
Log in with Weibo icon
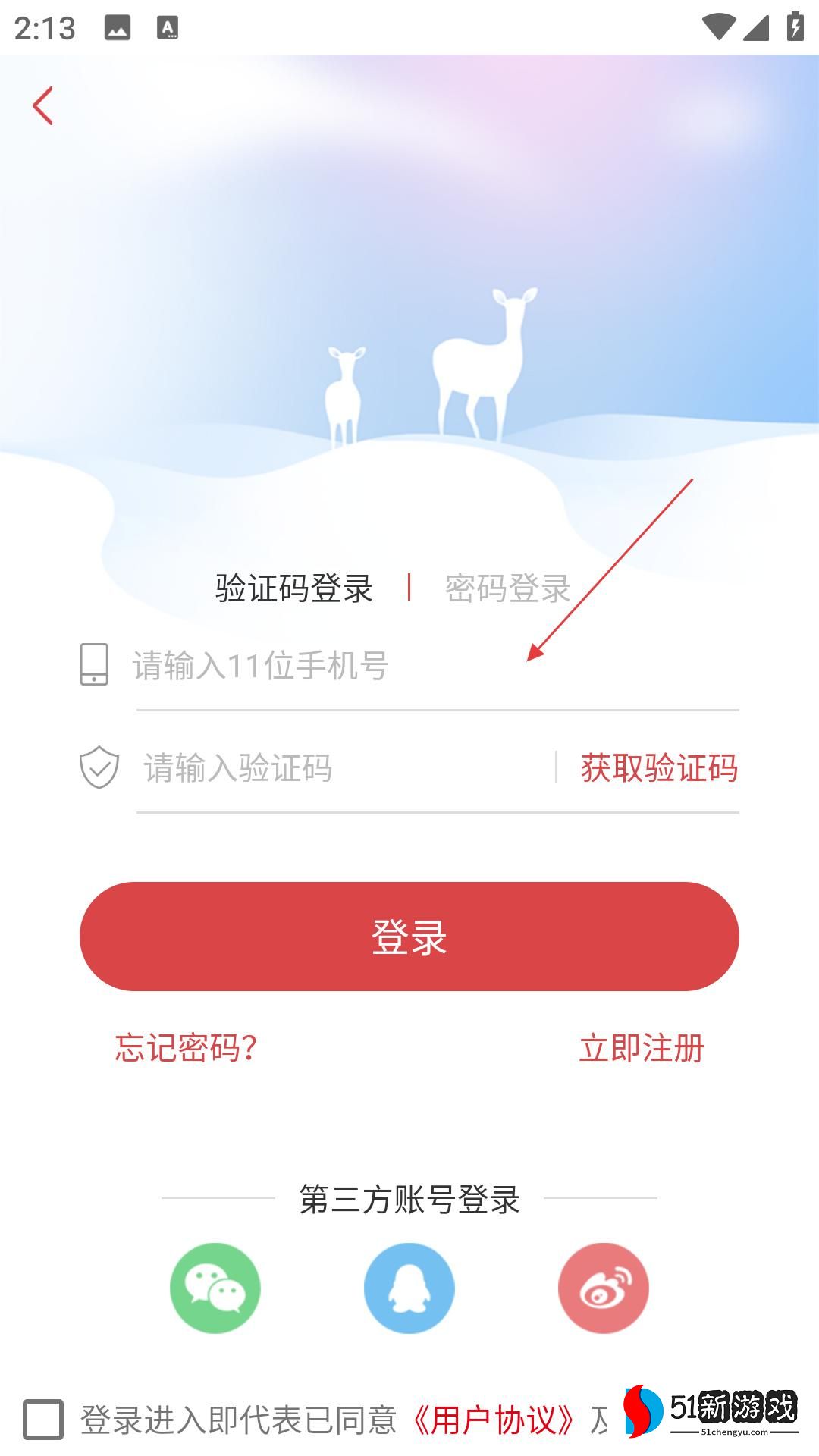coord(604,1288)
